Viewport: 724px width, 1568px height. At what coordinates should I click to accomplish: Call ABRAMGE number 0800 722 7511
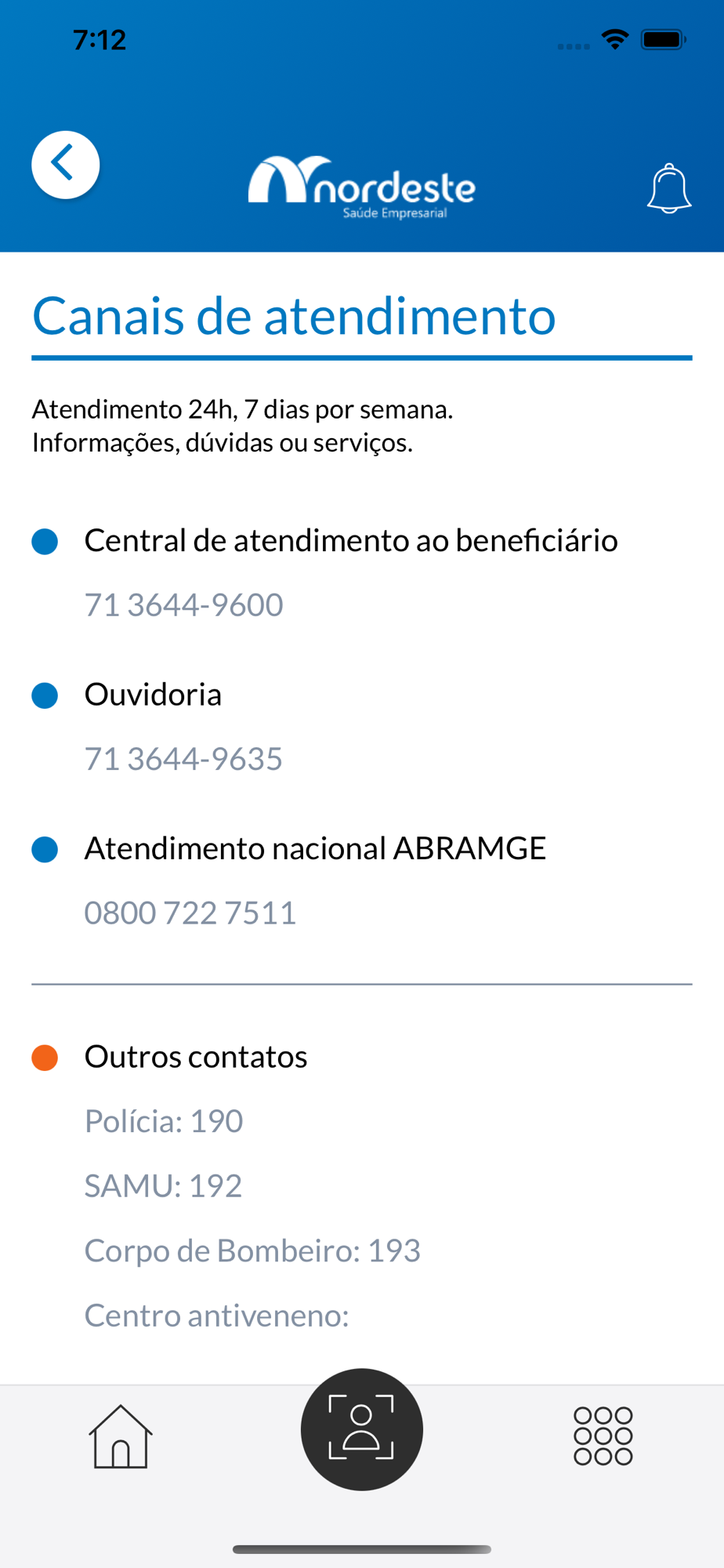point(190,913)
